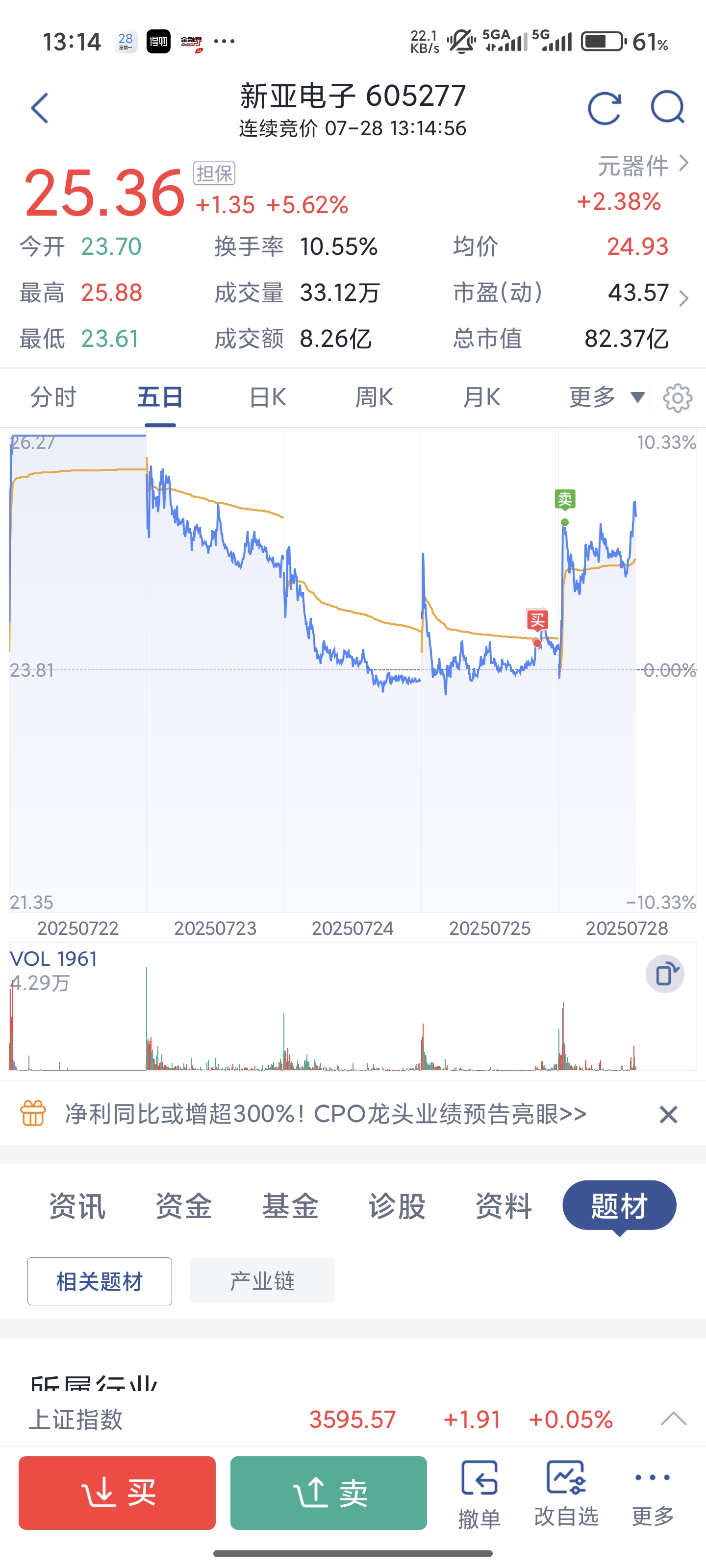Show the 月K chart

coord(481,397)
